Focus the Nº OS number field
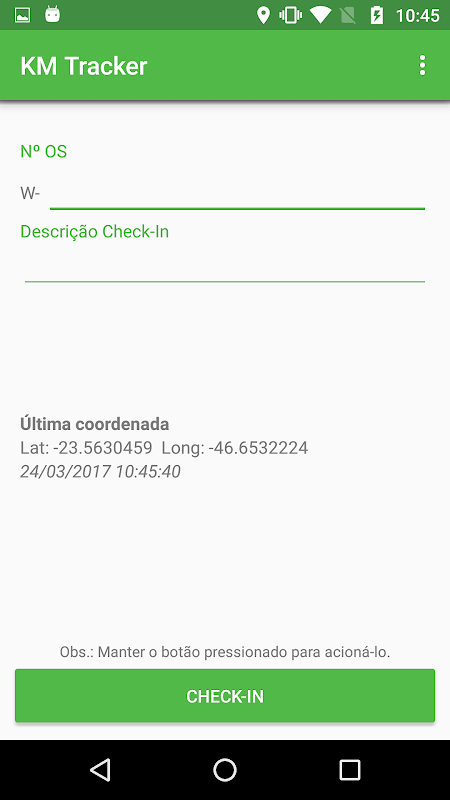Viewport: 450px width, 800px height. (x=237, y=194)
